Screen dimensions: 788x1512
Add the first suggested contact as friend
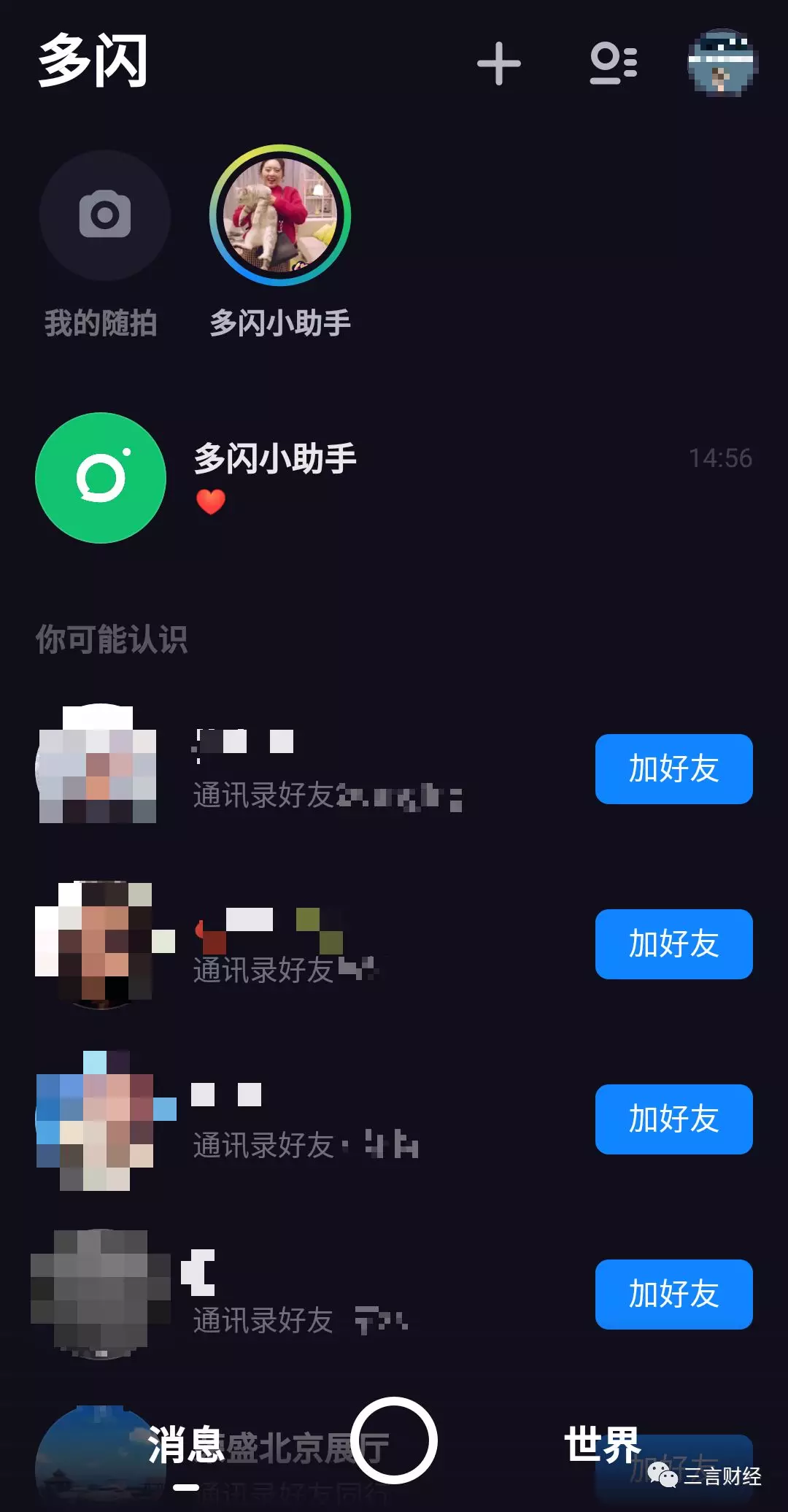[673, 769]
